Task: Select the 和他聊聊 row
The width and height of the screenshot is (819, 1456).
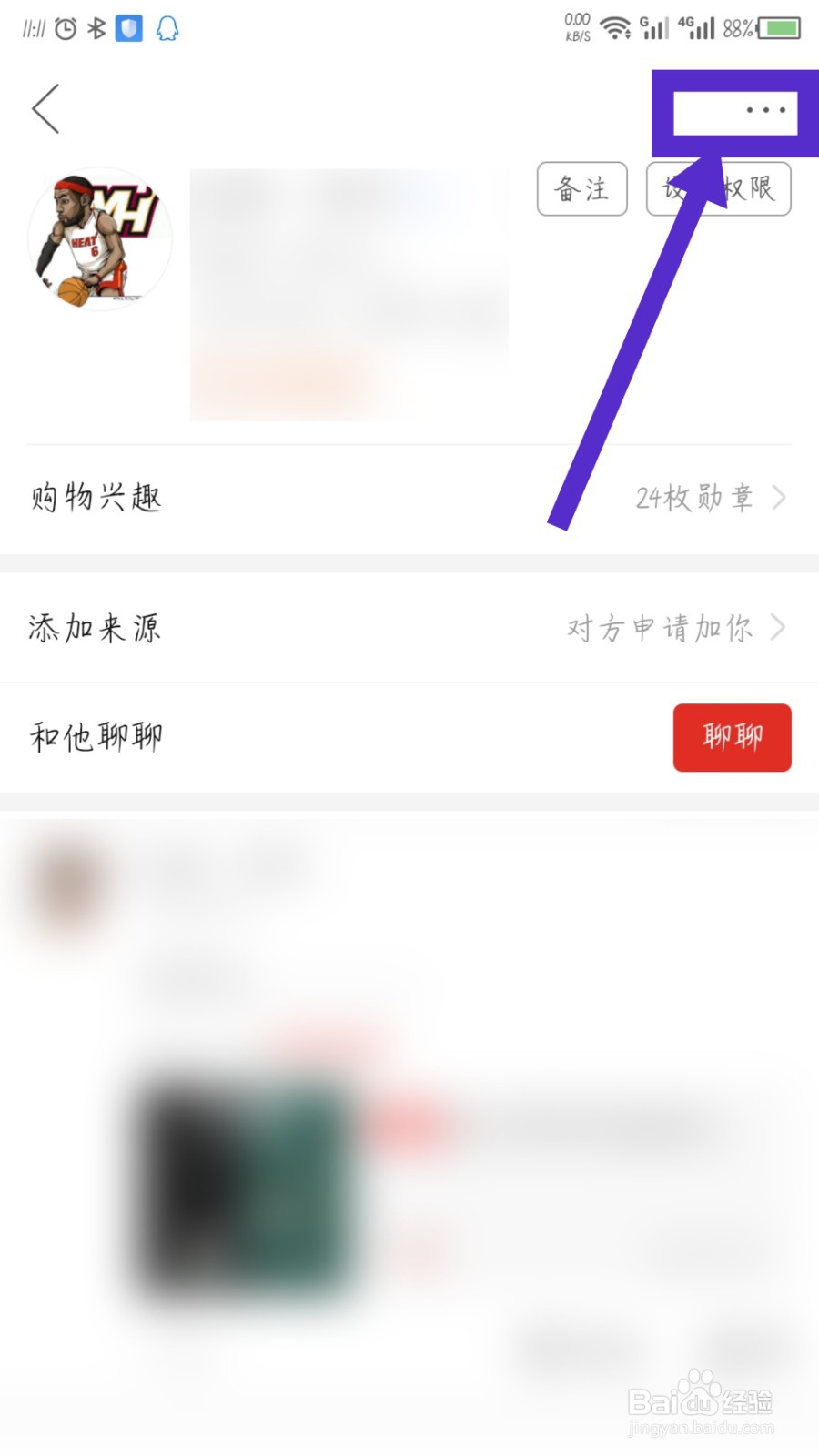Action: (96, 737)
